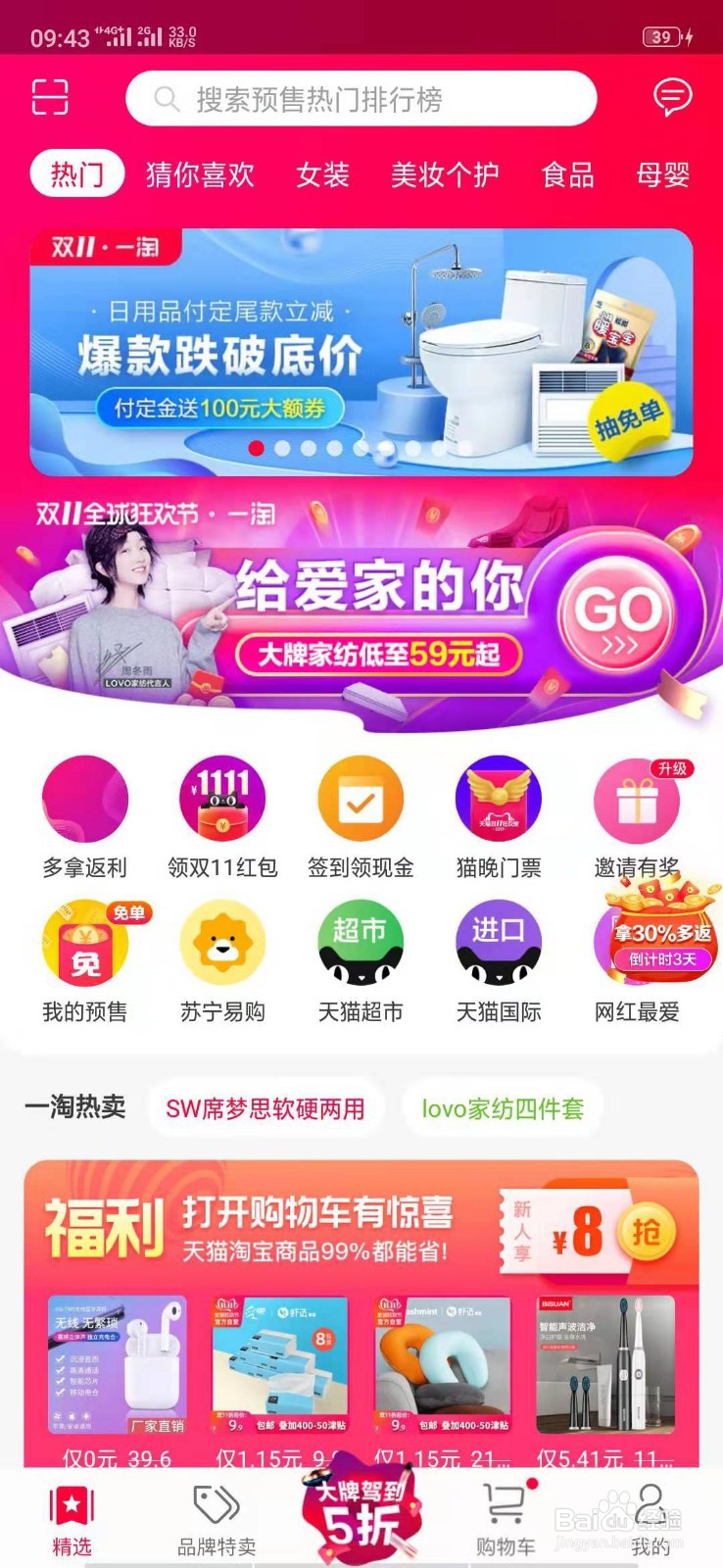Open the SW席梦思软硬两用 hot sale link
The image size is (723, 1568).
(x=265, y=1108)
